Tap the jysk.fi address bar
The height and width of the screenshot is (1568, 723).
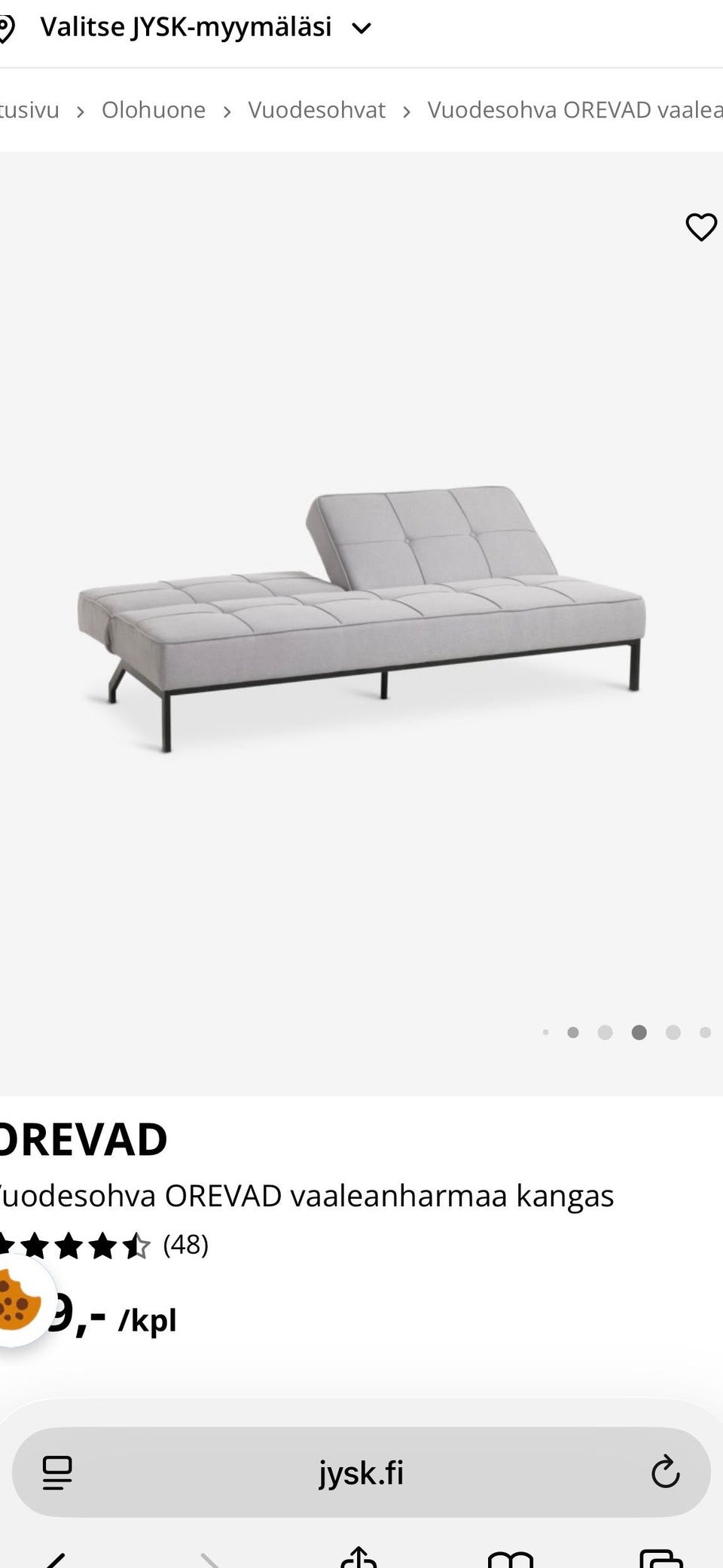pos(361,1475)
